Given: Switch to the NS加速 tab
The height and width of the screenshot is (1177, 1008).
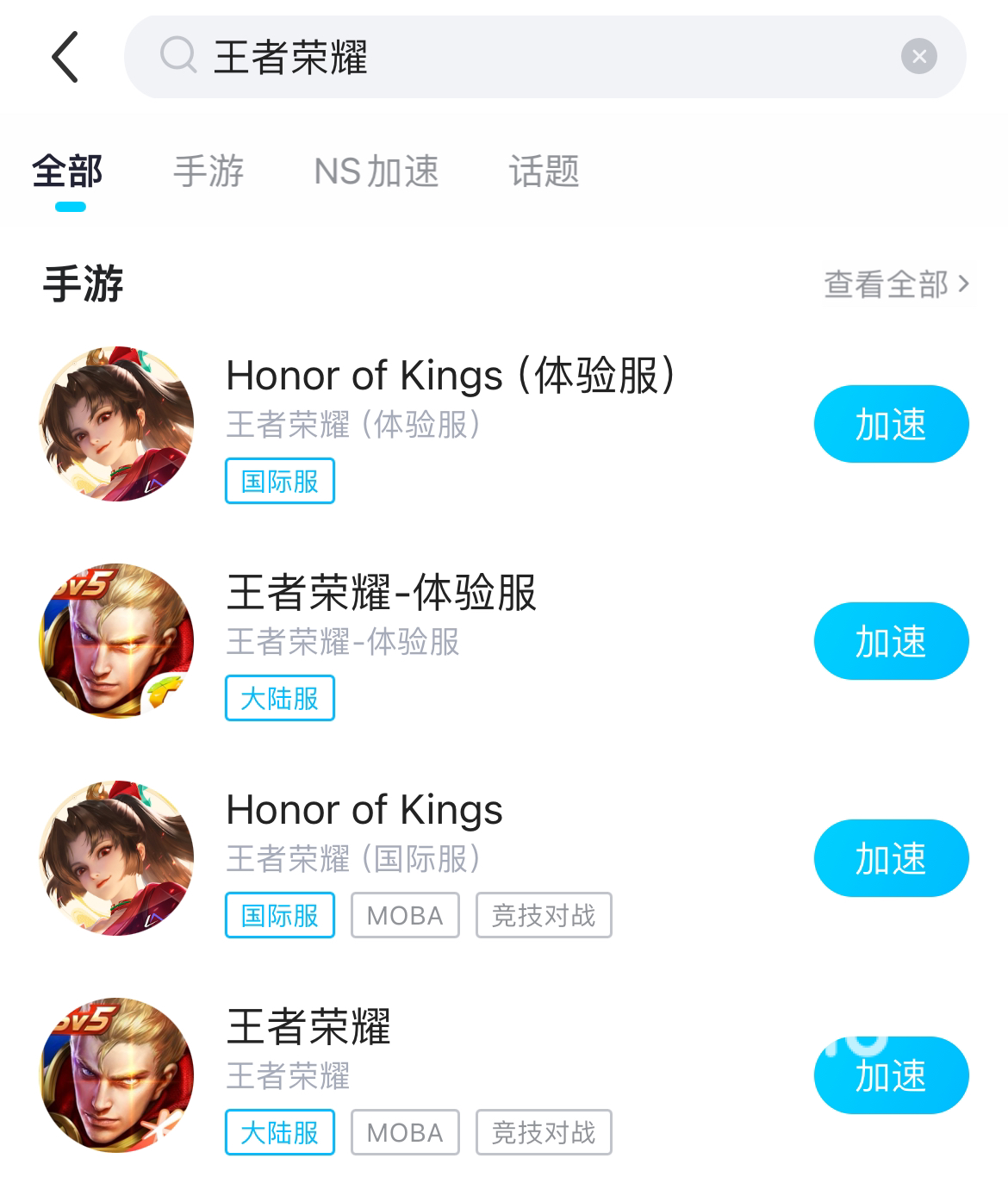Looking at the screenshot, I should 376,171.
